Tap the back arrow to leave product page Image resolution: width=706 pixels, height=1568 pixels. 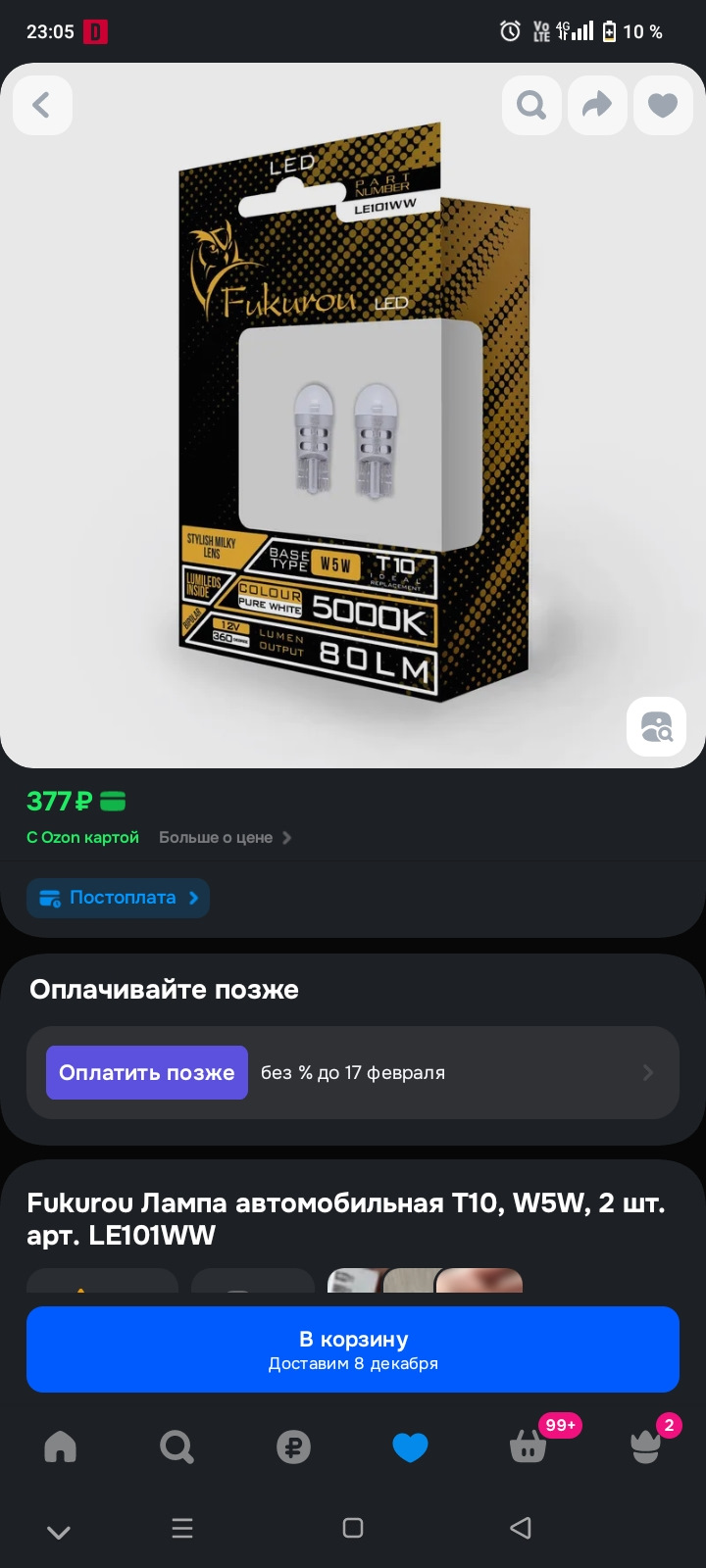click(42, 105)
